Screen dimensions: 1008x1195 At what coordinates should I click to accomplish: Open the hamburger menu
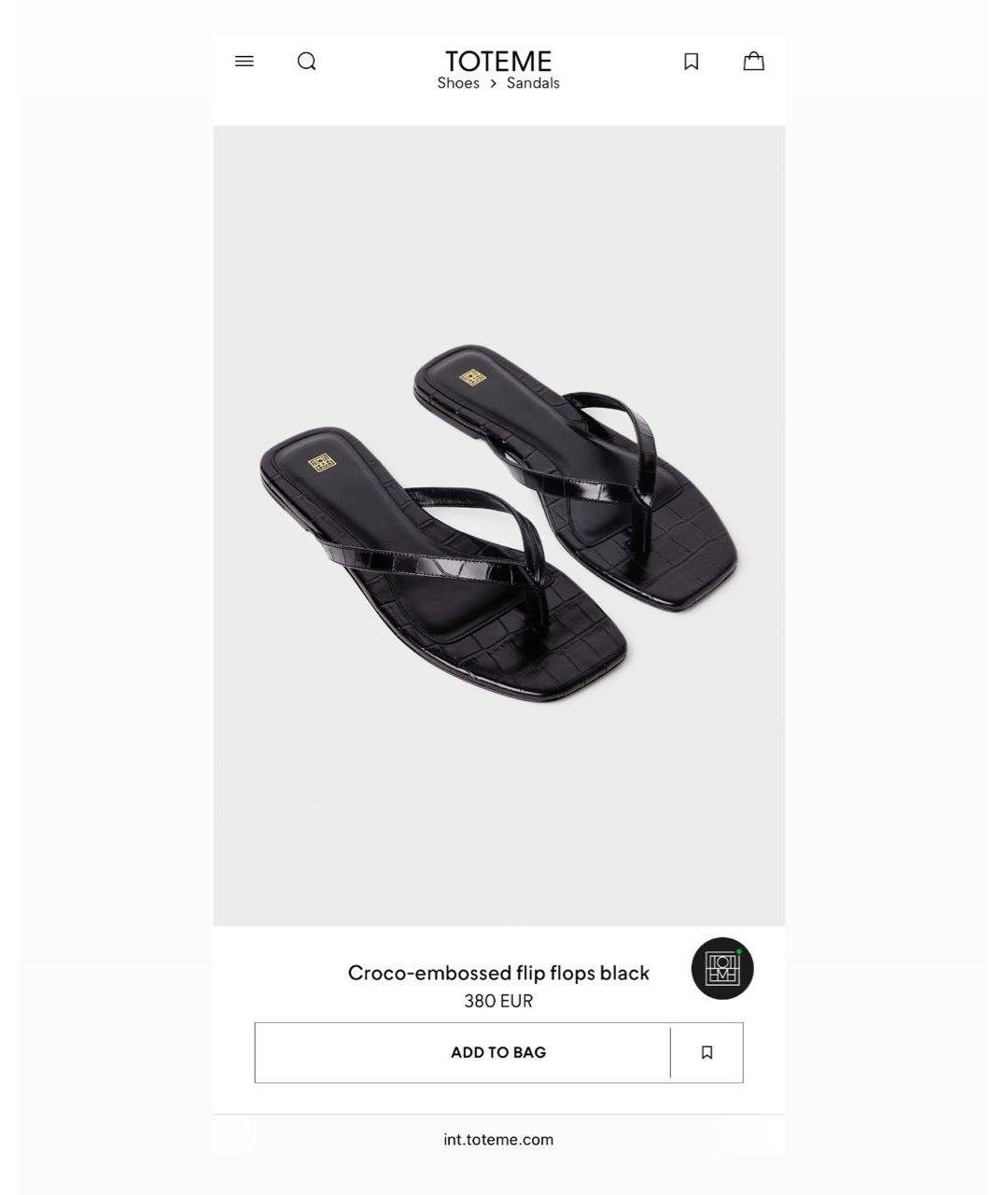tap(245, 62)
